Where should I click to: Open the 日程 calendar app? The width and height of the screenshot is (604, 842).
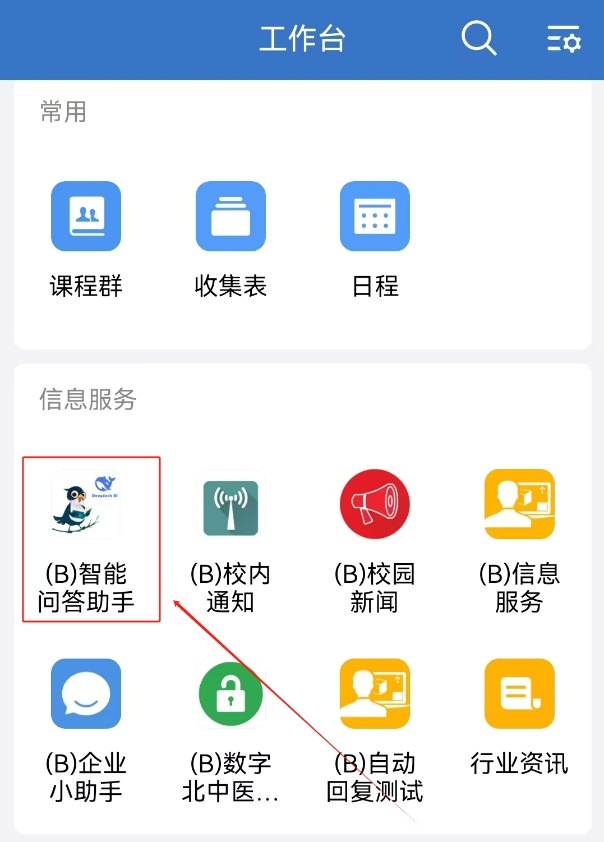375,216
